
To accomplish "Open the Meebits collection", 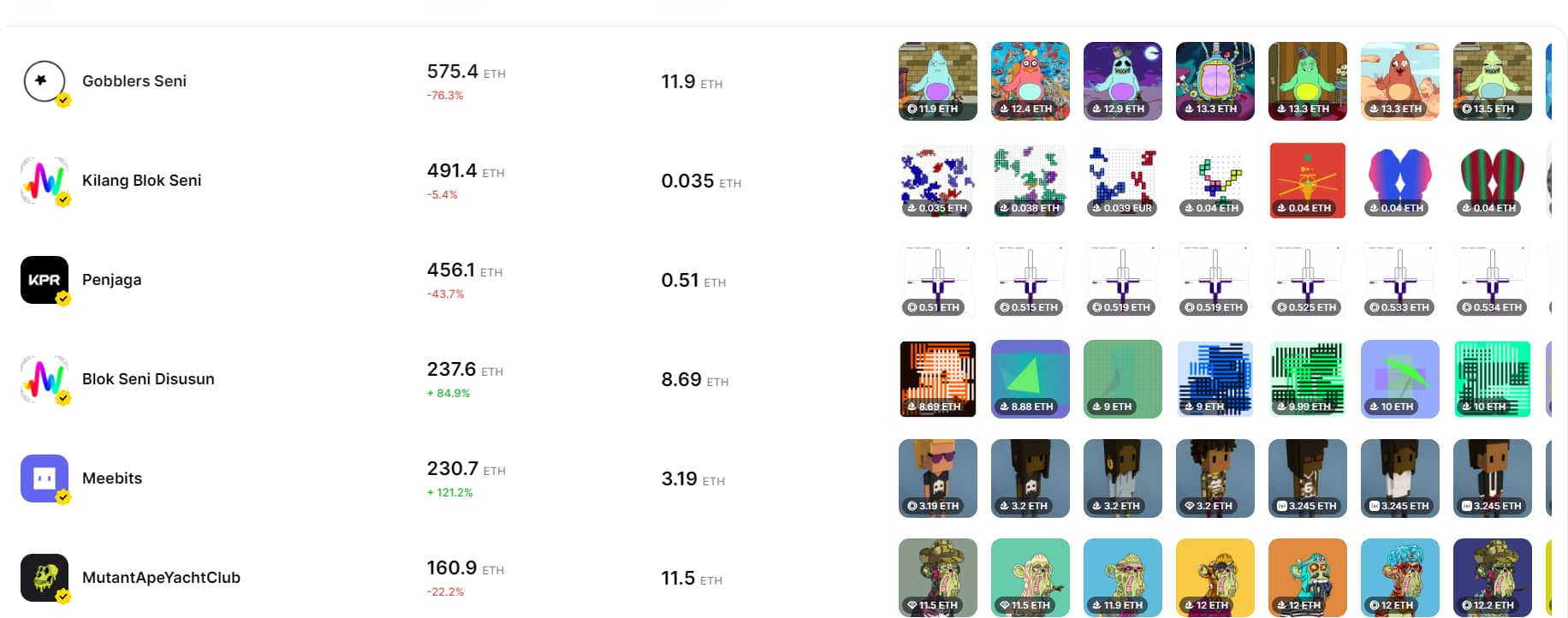I will tap(111, 478).
